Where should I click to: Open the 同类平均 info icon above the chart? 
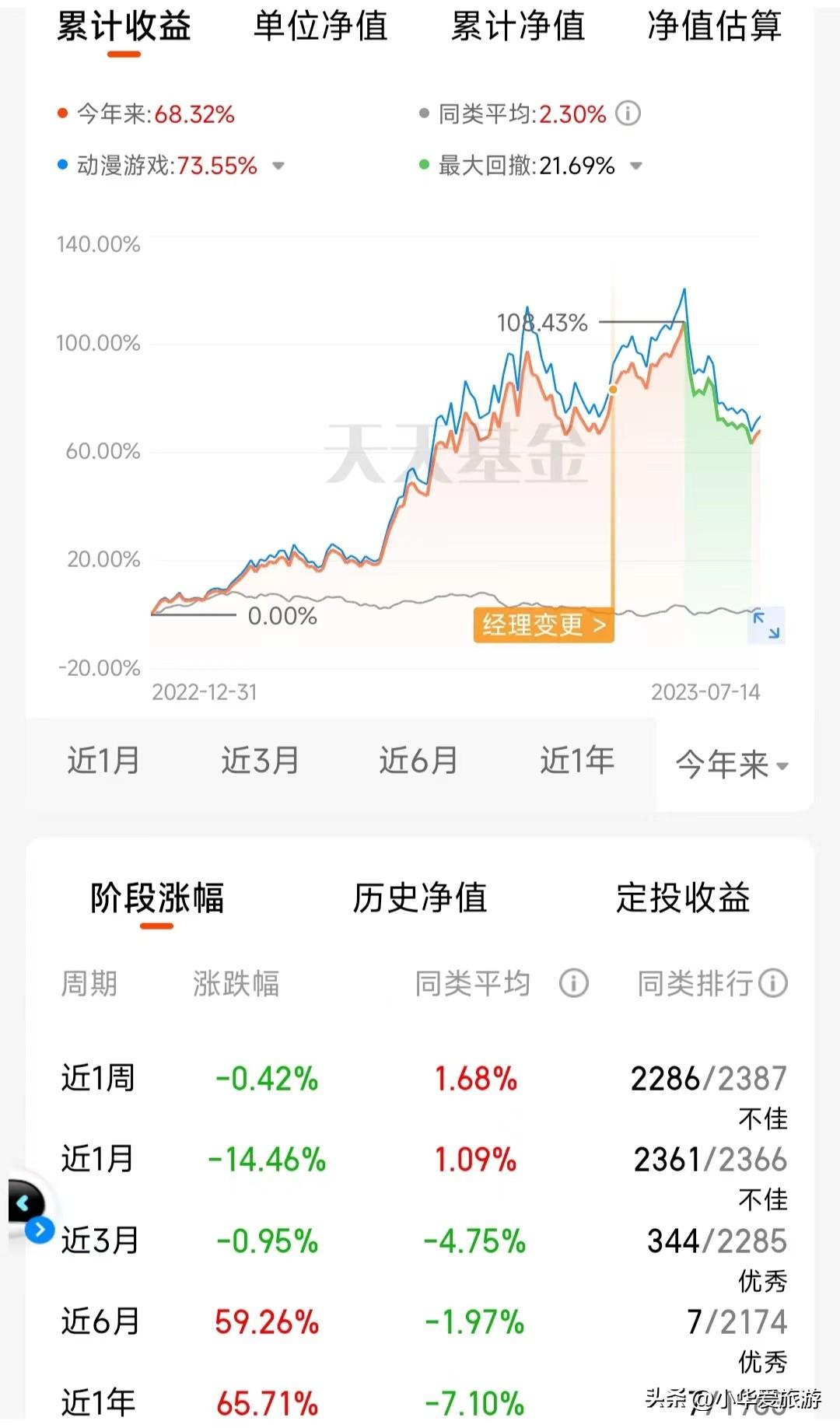tap(628, 114)
